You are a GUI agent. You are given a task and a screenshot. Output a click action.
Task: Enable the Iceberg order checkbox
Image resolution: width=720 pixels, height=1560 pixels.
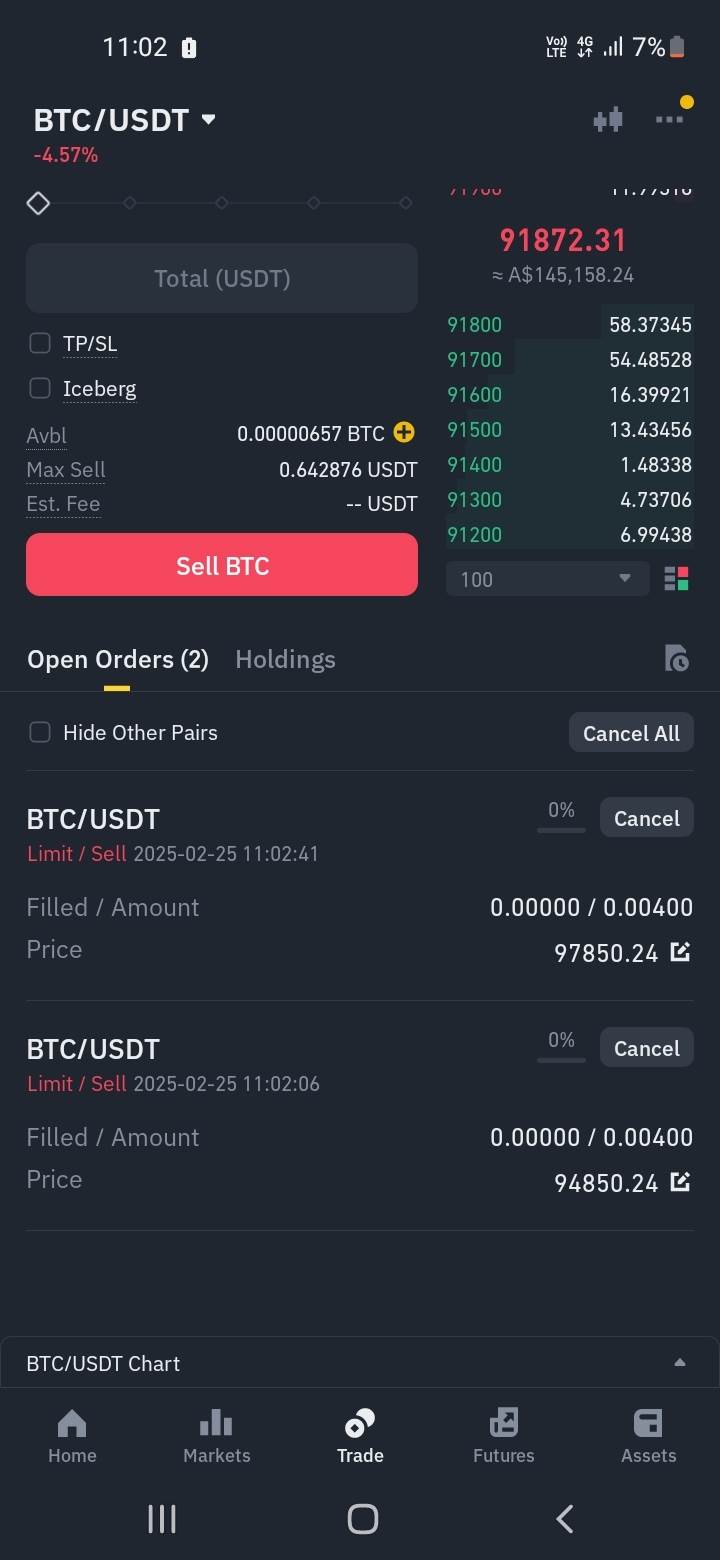coord(40,388)
